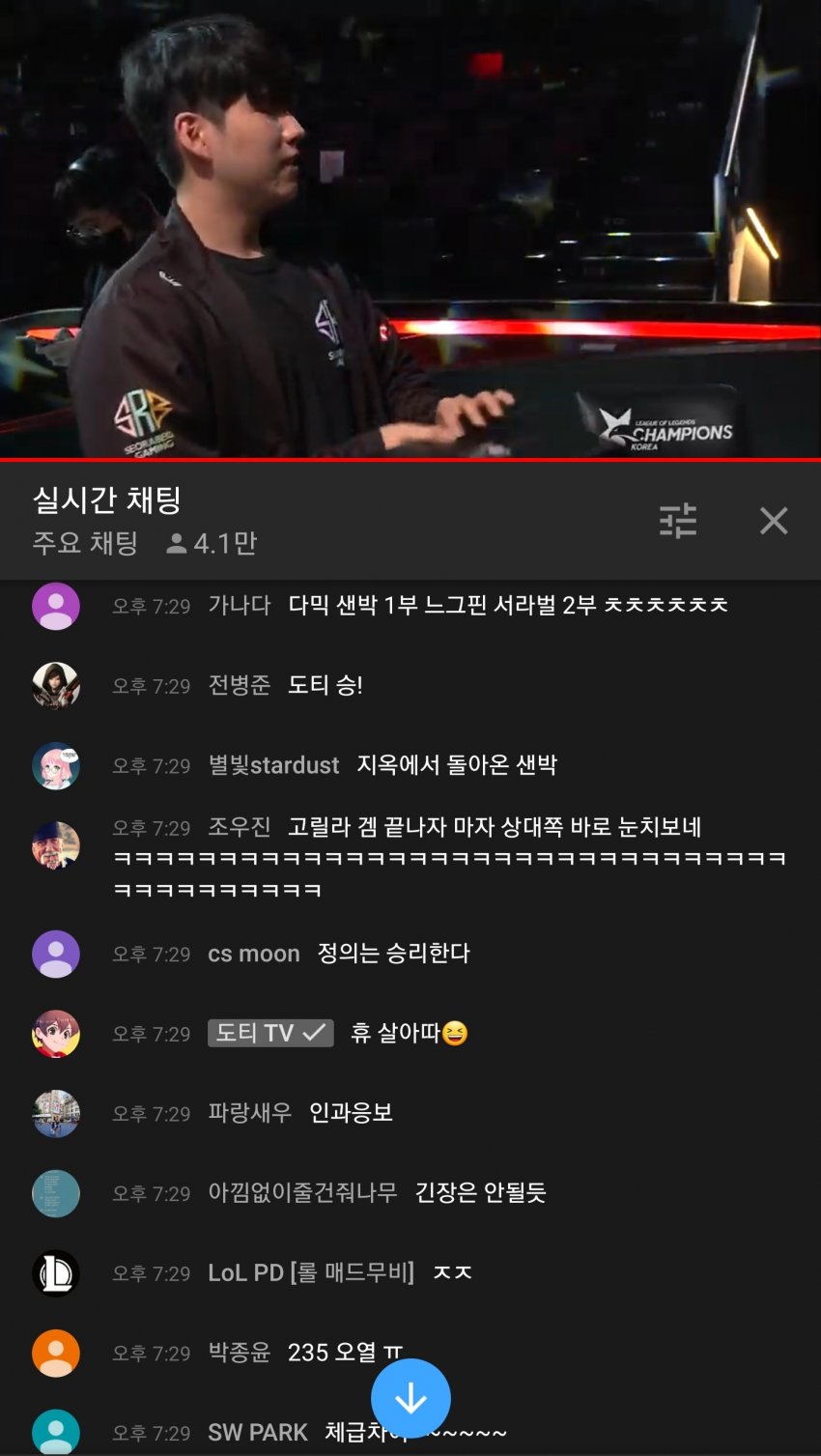821x1456 pixels.
Task: Select 조우진's chat message
Action: pos(449,857)
